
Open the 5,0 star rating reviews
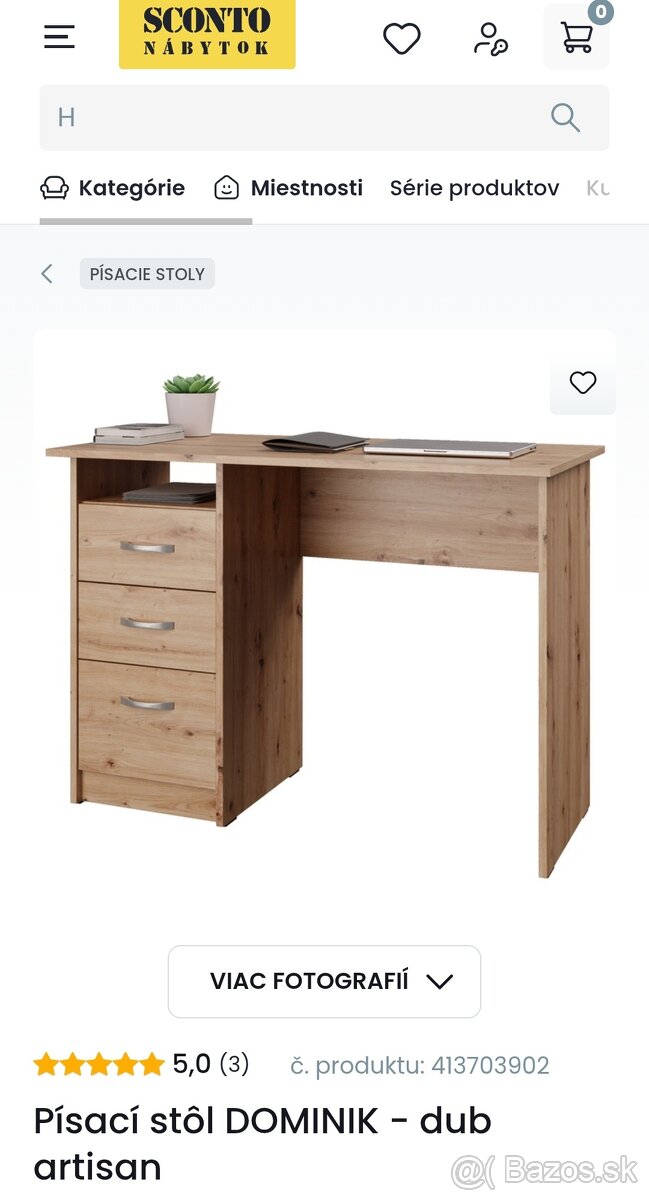tap(141, 1064)
